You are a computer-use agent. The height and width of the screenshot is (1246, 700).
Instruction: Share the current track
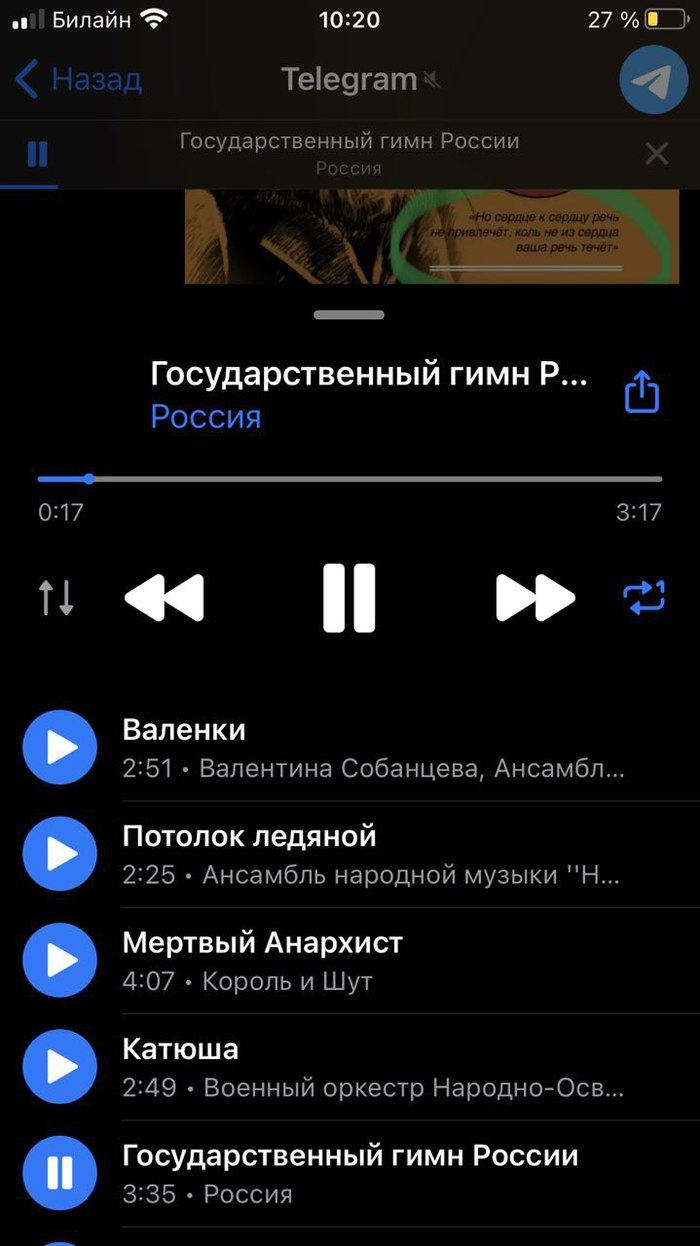click(x=642, y=392)
